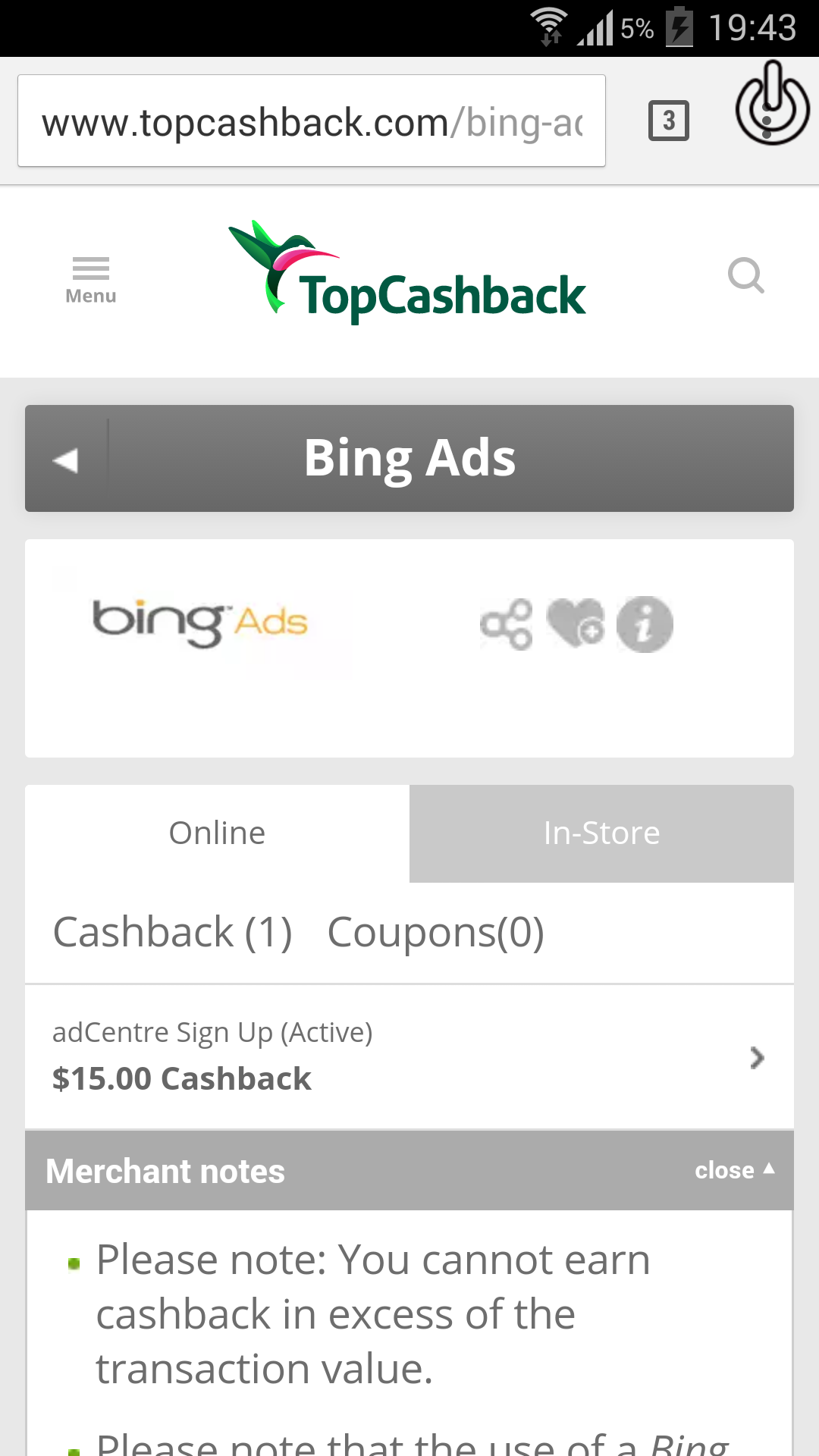Switch to the In-Store tab
Image resolution: width=819 pixels, height=1456 pixels.
tap(601, 833)
